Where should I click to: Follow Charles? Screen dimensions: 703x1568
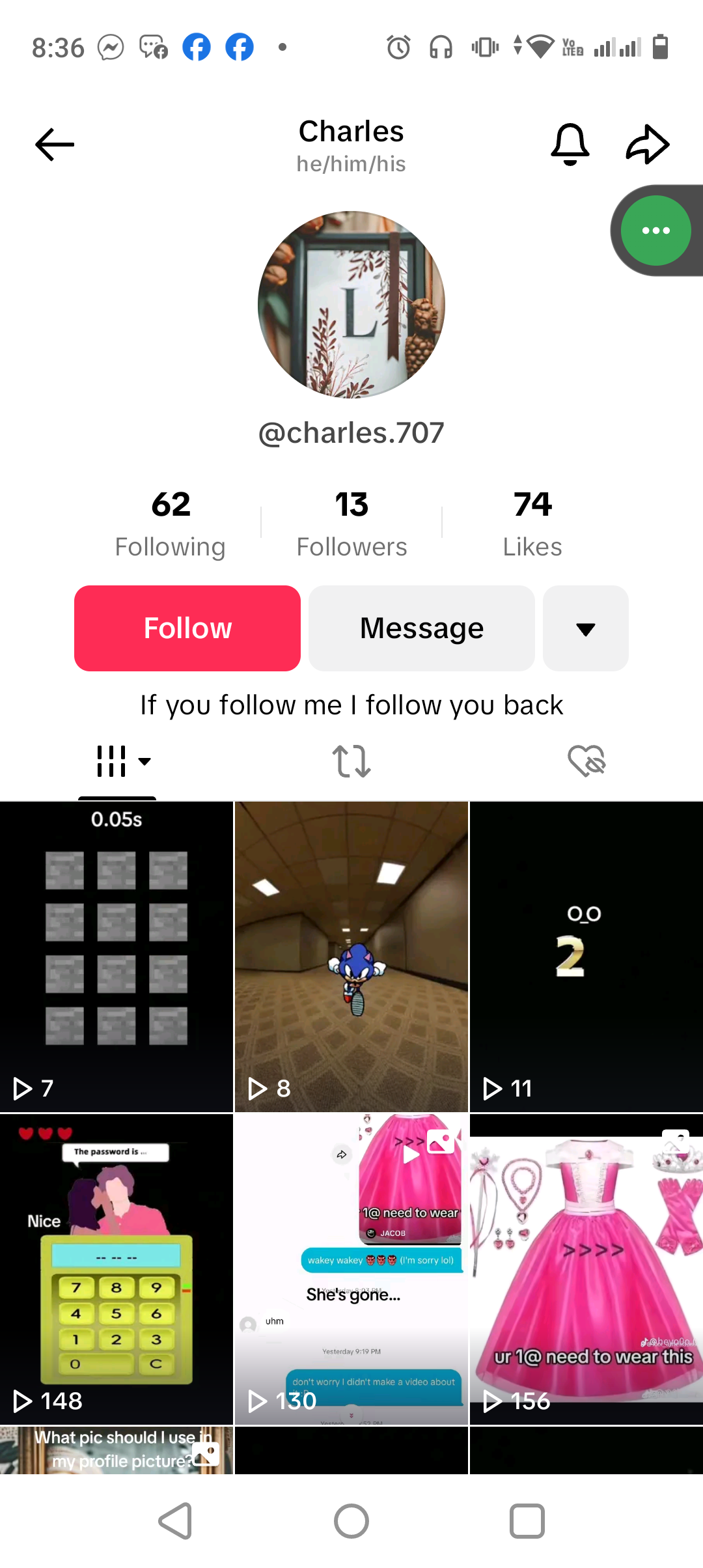tap(187, 628)
